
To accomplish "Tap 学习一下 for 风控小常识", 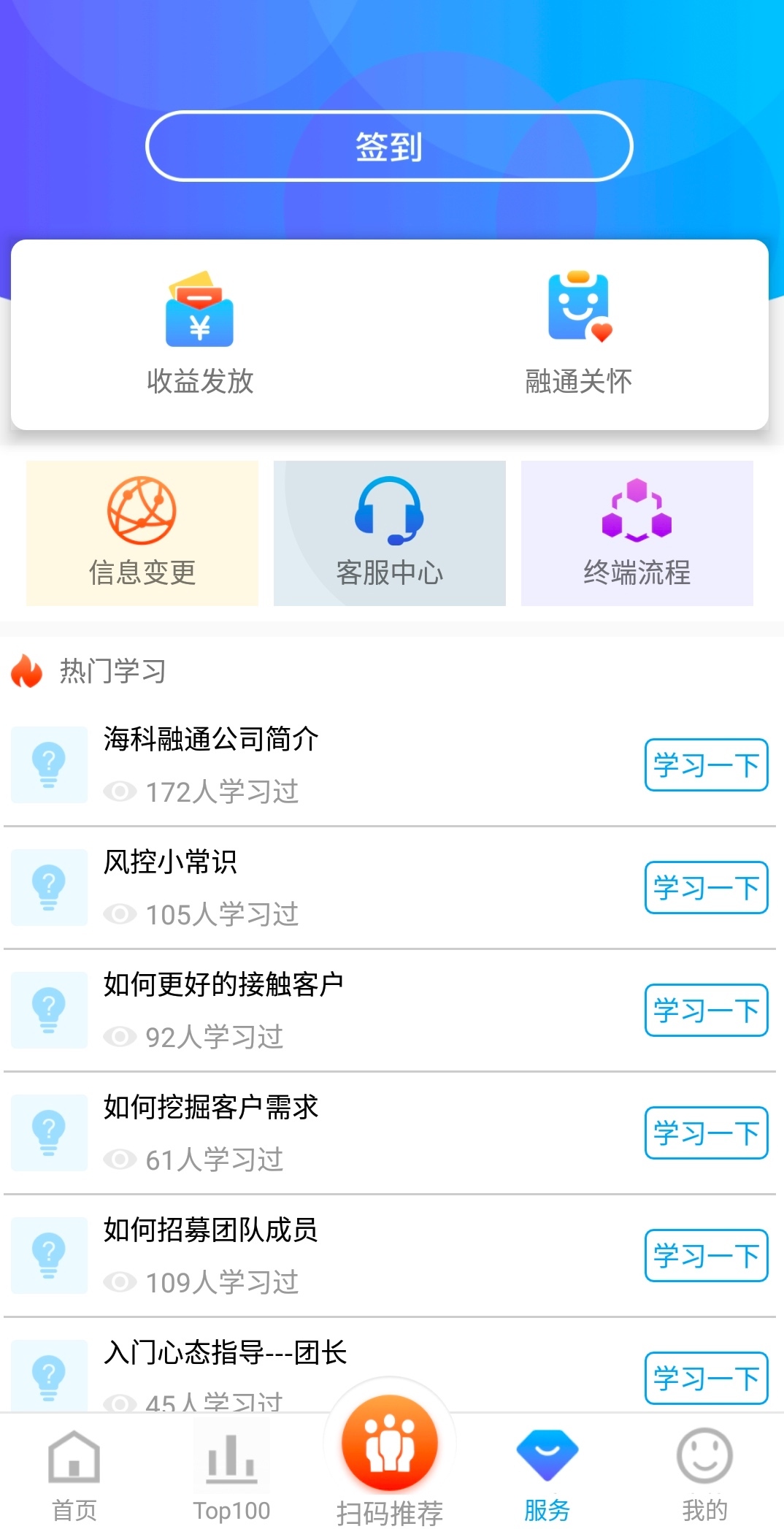I will pos(707,888).
